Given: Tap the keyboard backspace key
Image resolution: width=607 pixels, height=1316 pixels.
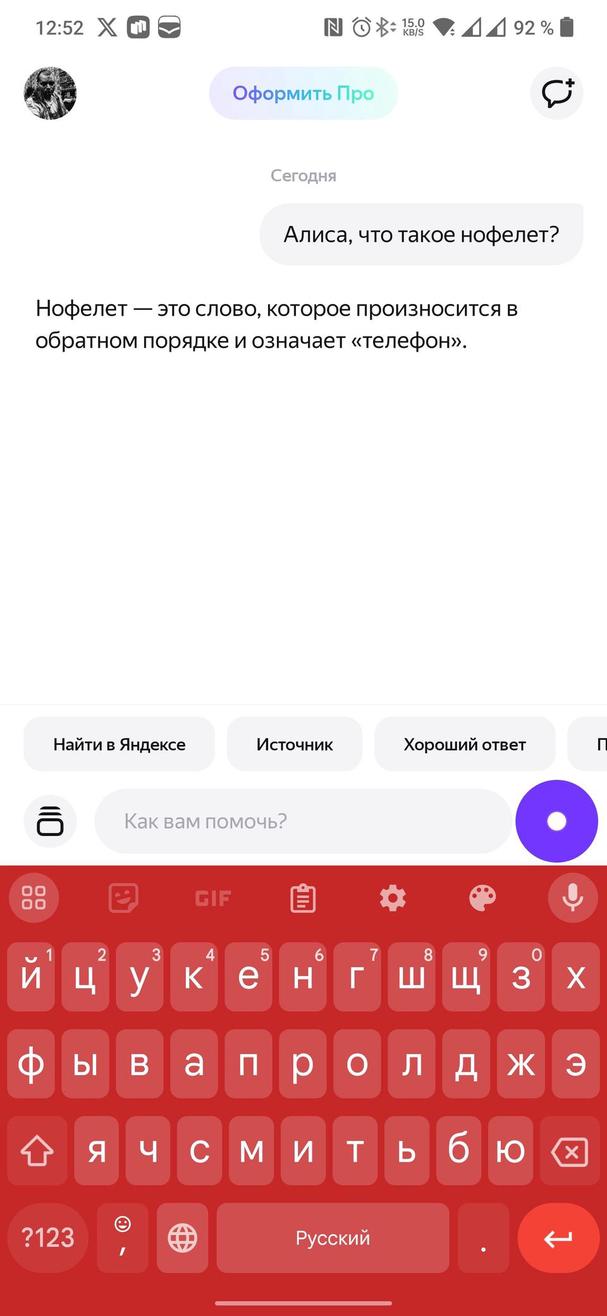Looking at the screenshot, I should coord(570,1153).
